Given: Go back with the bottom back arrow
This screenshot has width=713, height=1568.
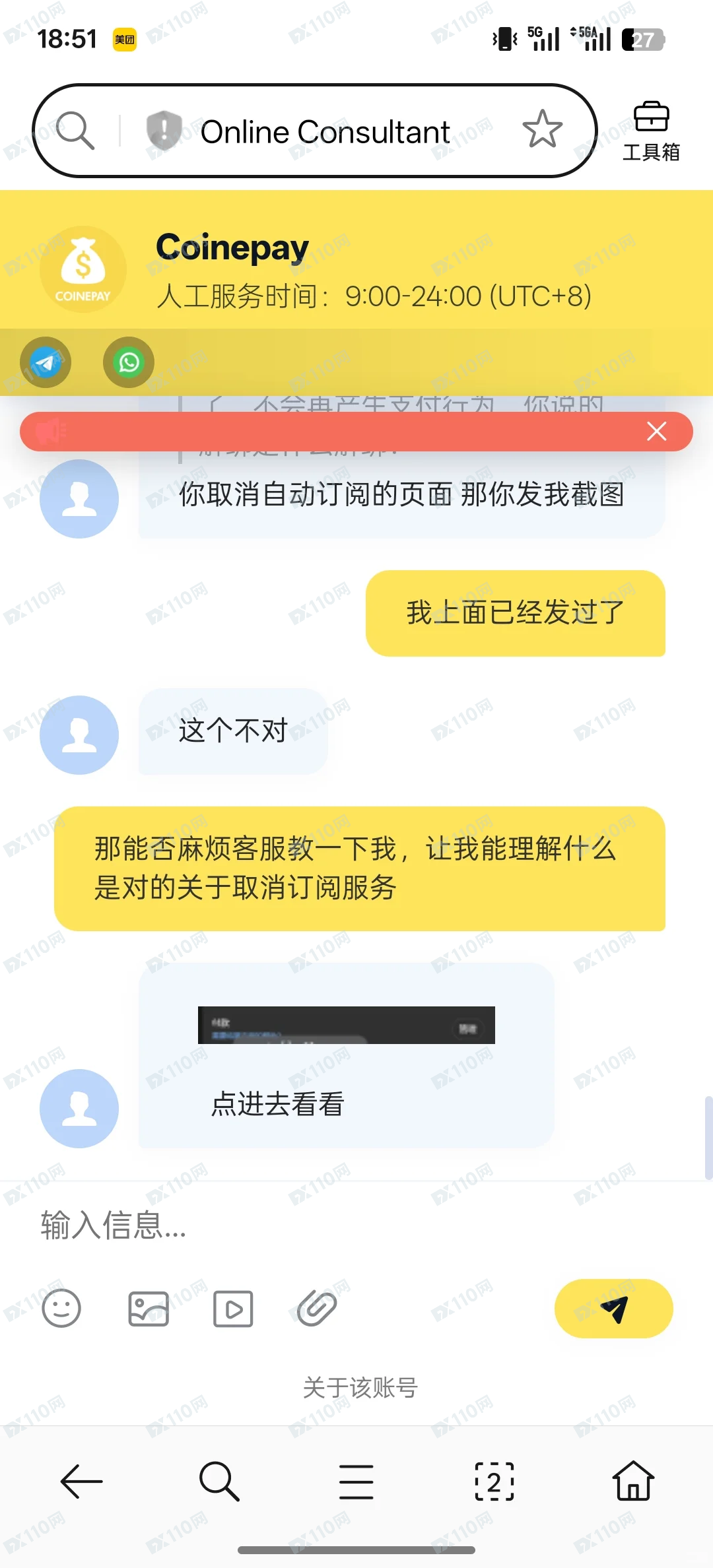Looking at the screenshot, I should point(81,1482).
